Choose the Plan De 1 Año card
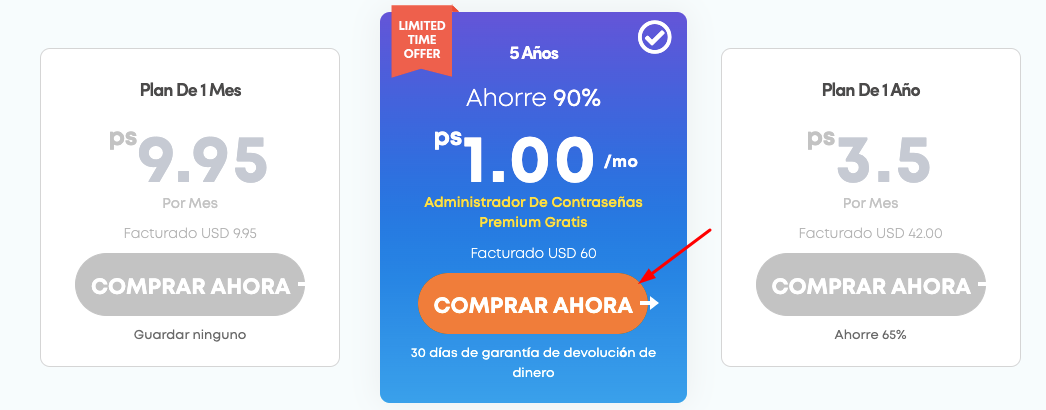 (870, 90)
